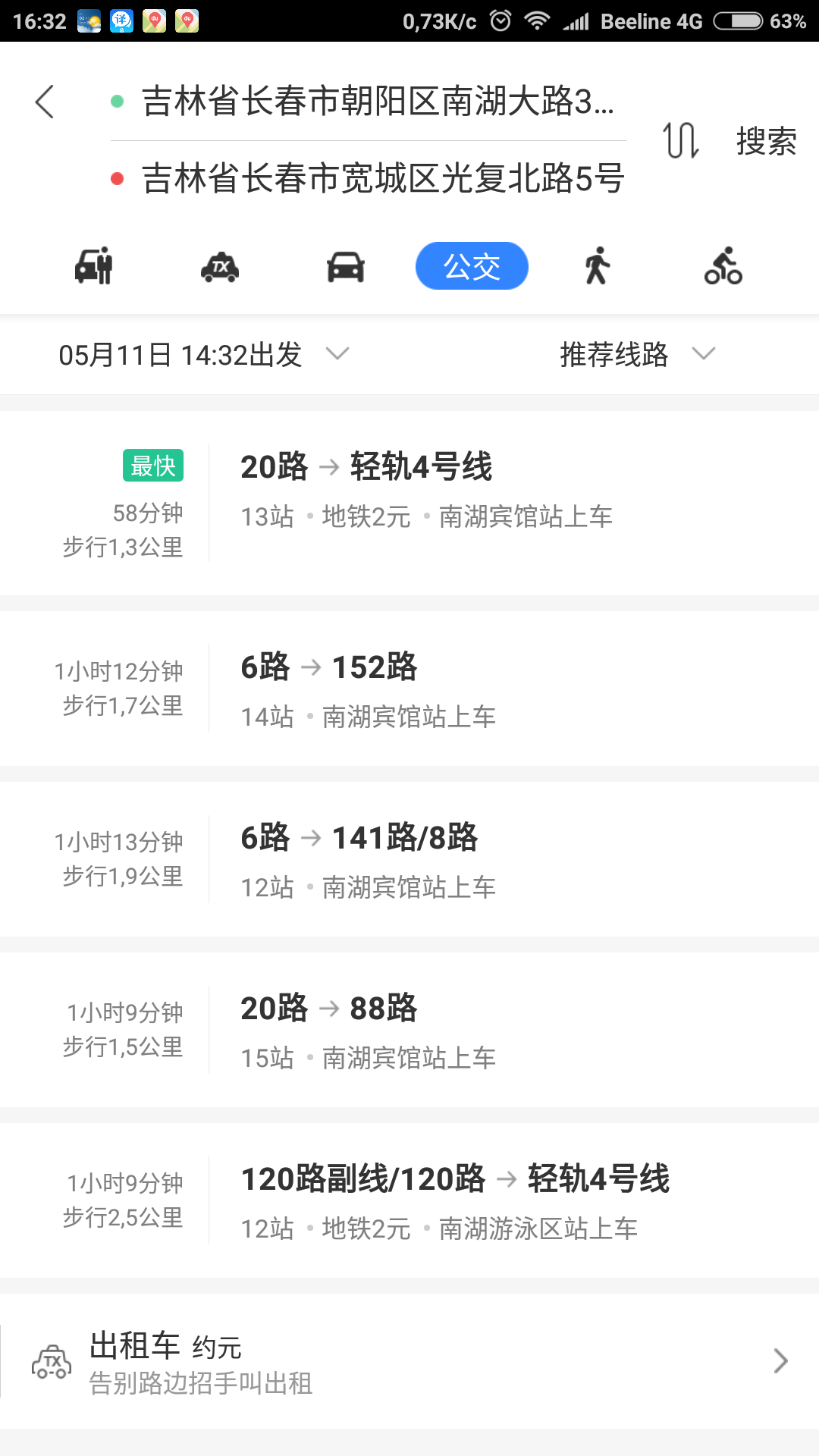Switch to the cycling mode tab
The image size is (819, 1456).
(x=723, y=266)
